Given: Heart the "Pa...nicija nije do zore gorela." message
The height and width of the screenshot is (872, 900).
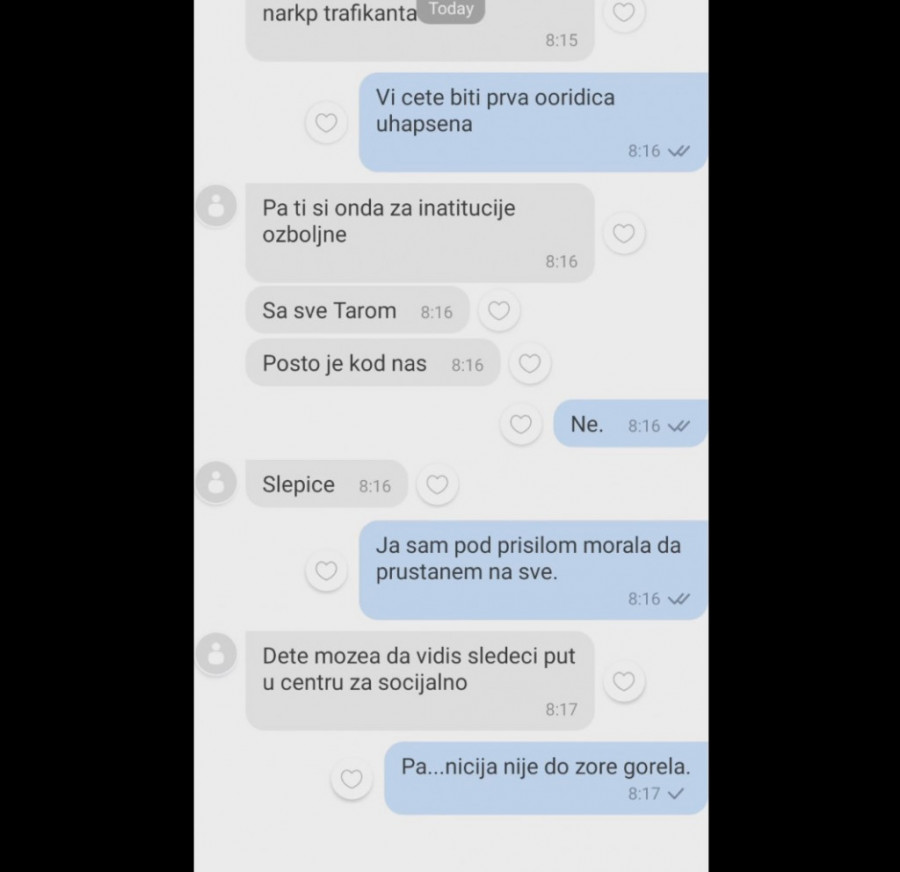Looking at the screenshot, I should click(x=351, y=779).
